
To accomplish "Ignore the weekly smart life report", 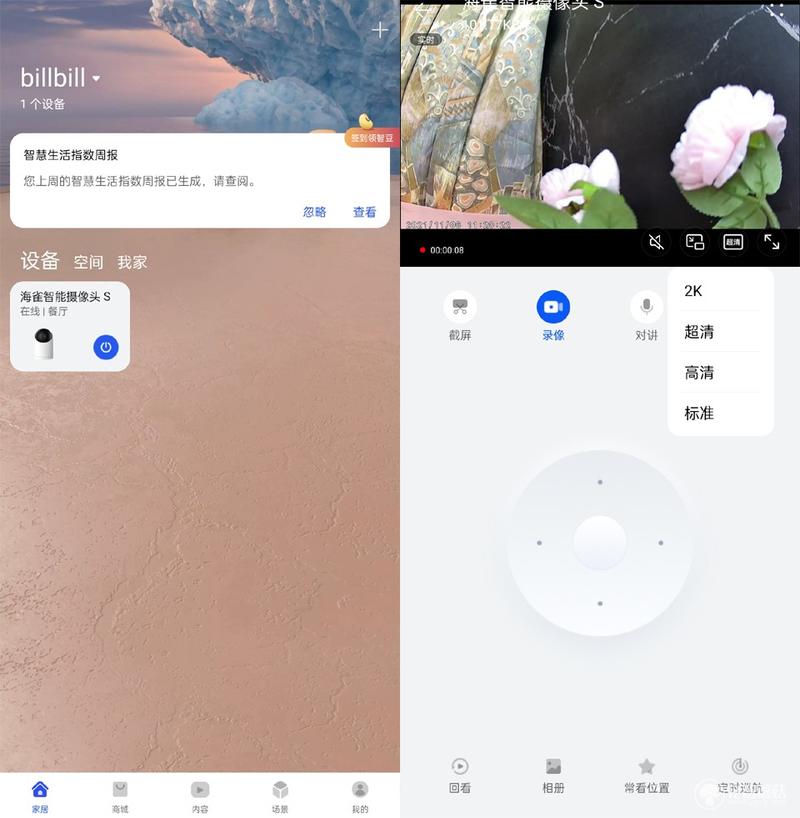I will click(x=314, y=212).
